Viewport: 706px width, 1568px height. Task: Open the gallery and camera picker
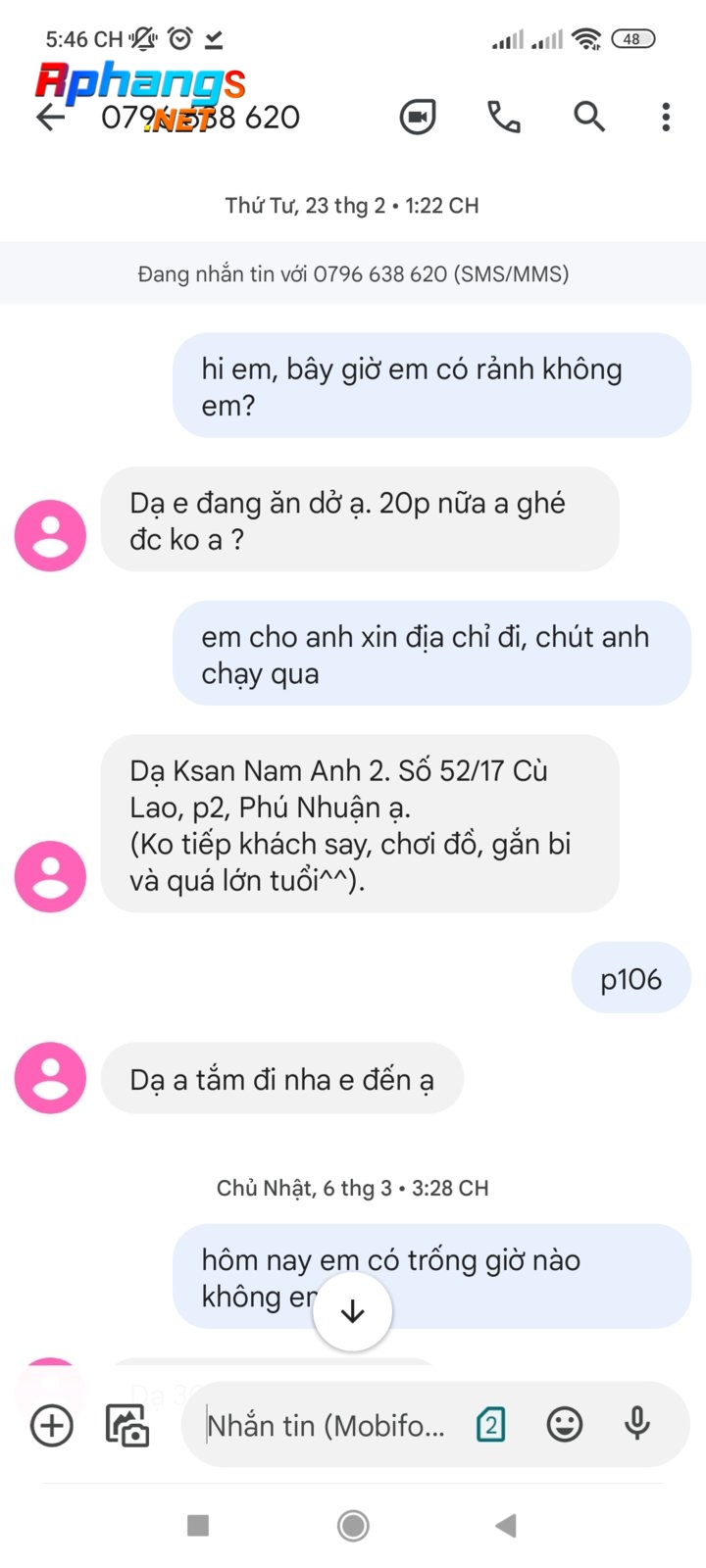tap(127, 1425)
